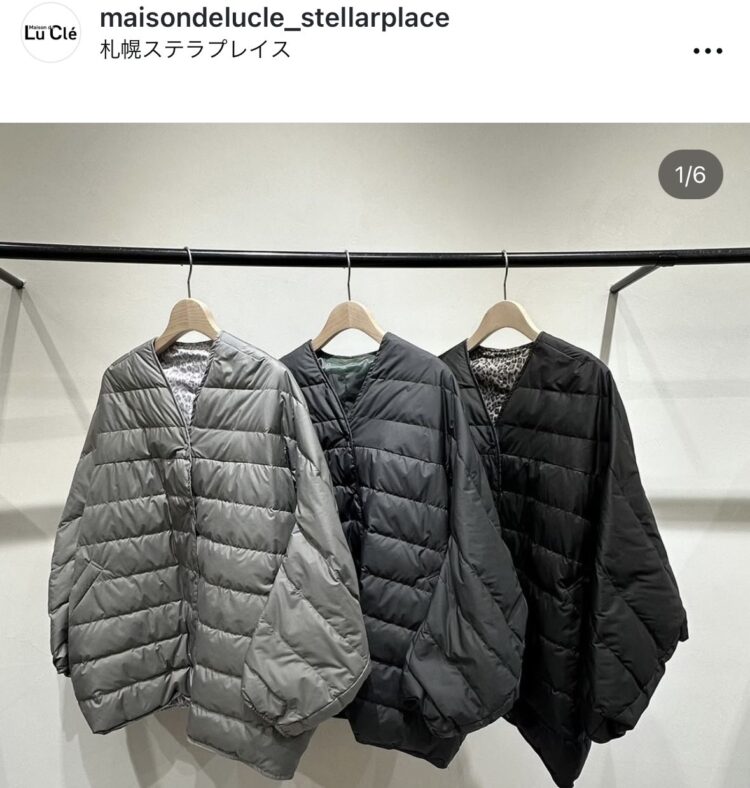Open the 札幌ステラプレイス location
The width and height of the screenshot is (750, 788).
click(196, 49)
